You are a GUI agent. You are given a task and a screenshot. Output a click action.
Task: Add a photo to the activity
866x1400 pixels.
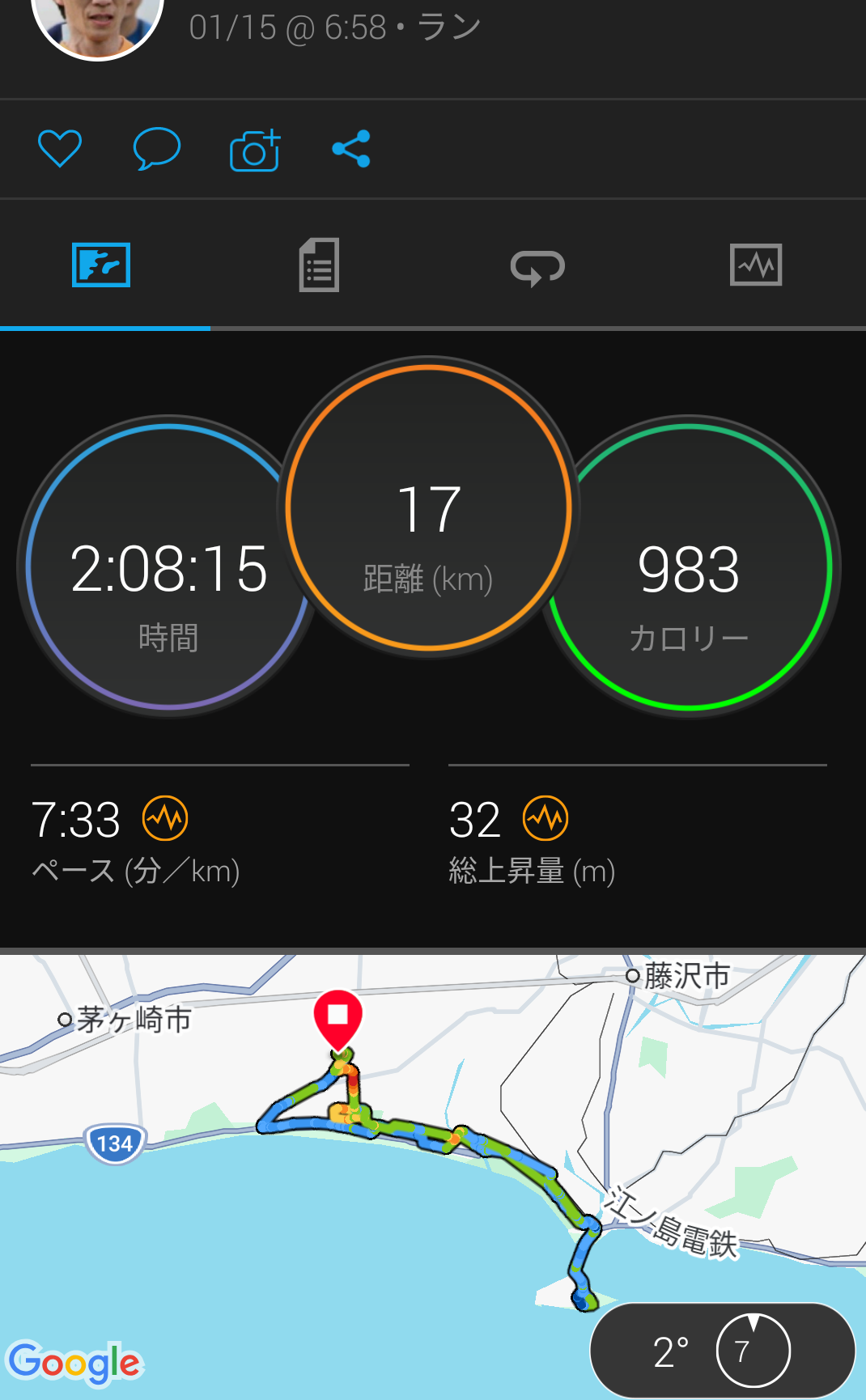click(255, 150)
